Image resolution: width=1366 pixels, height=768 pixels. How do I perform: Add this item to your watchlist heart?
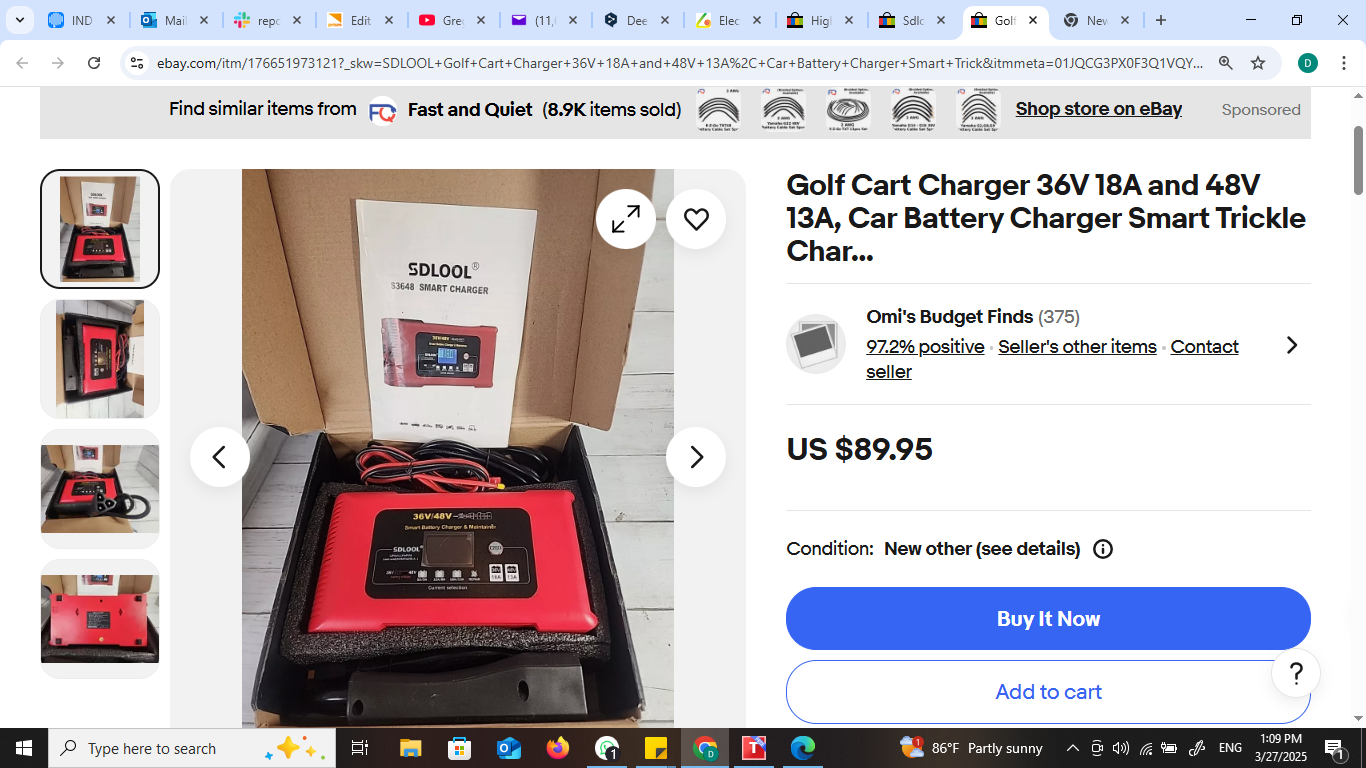tap(696, 219)
